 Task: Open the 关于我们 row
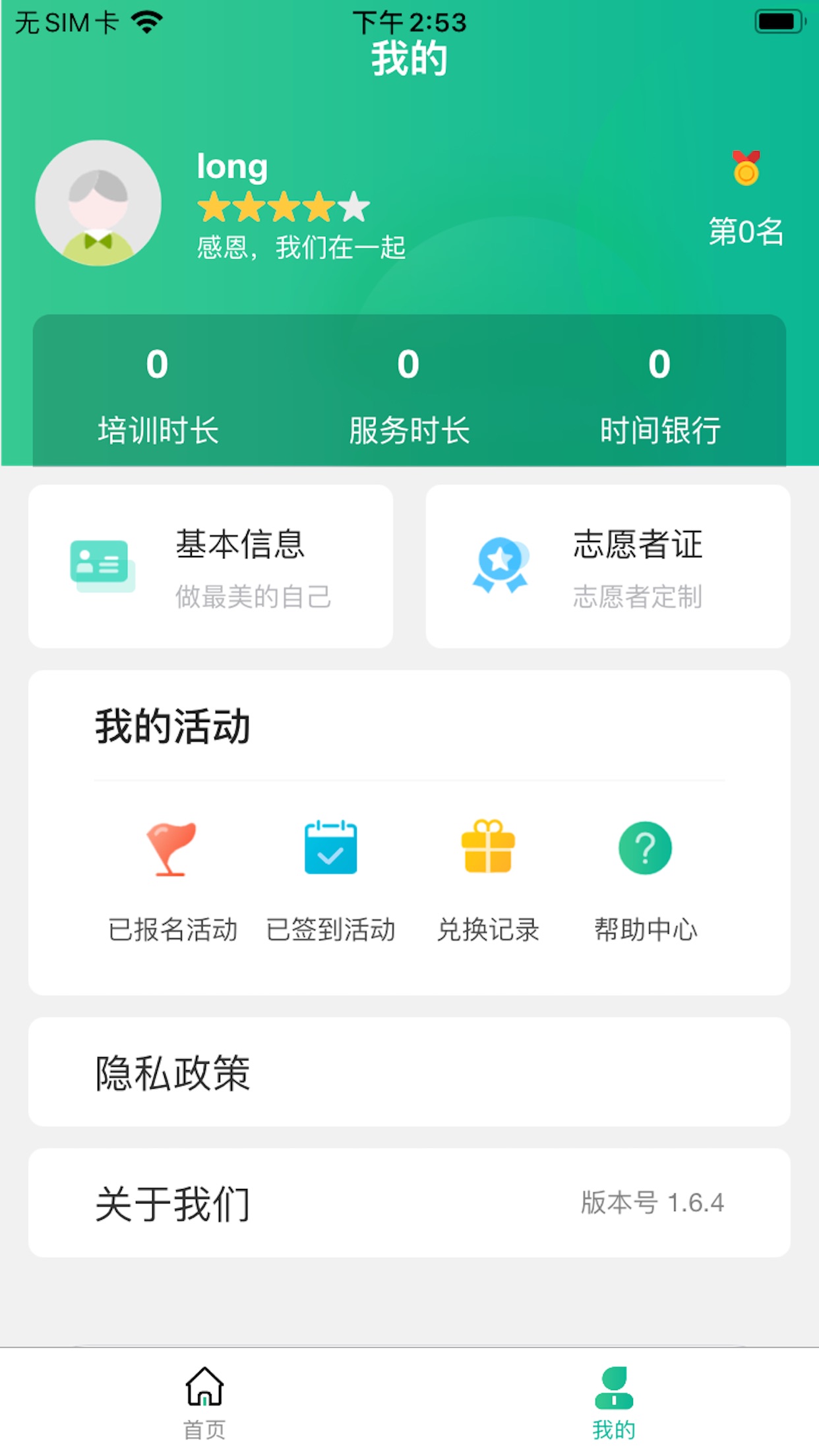[409, 1203]
